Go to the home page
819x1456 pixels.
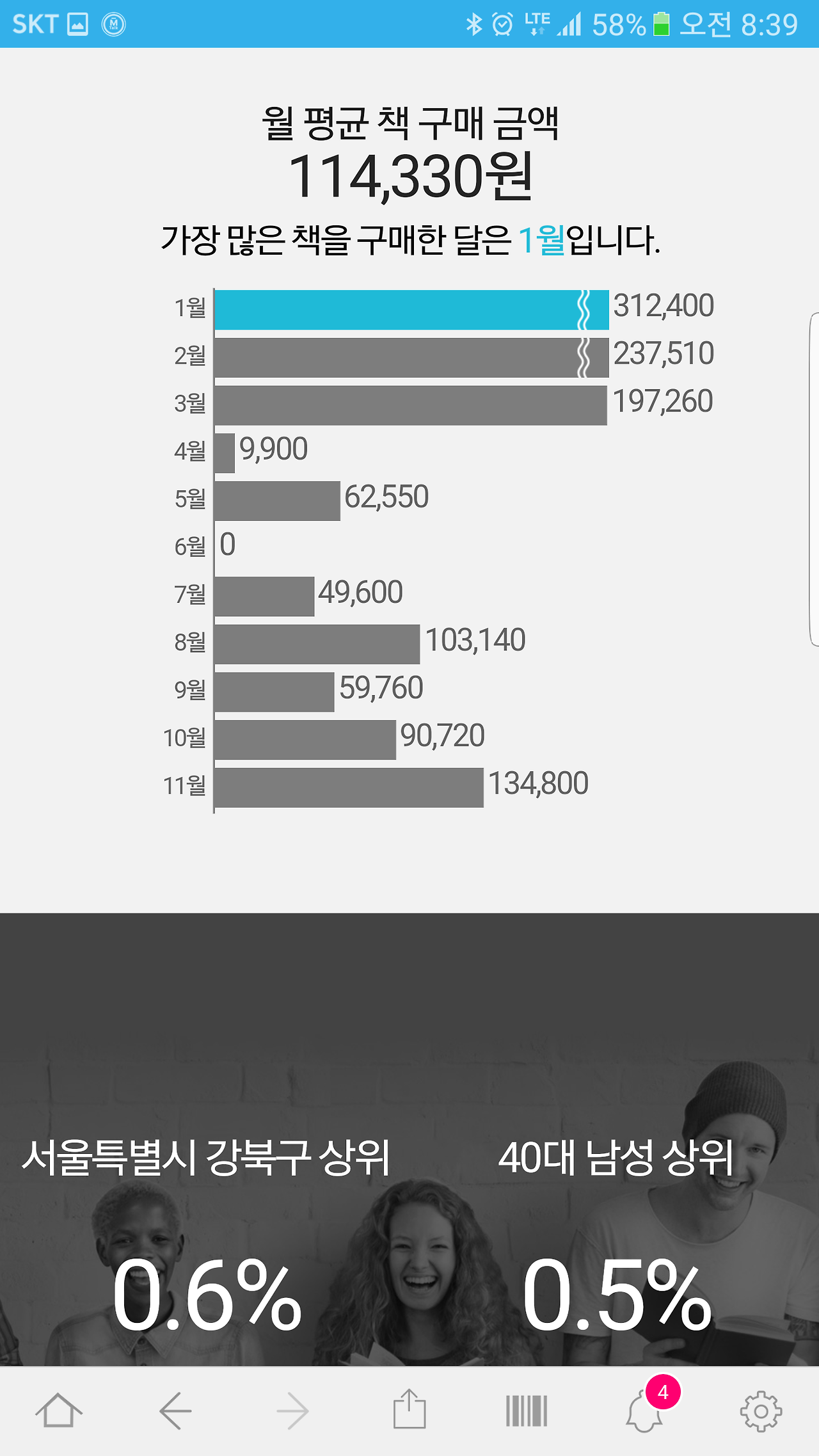pyautogui.click(x=59, y=1411)
